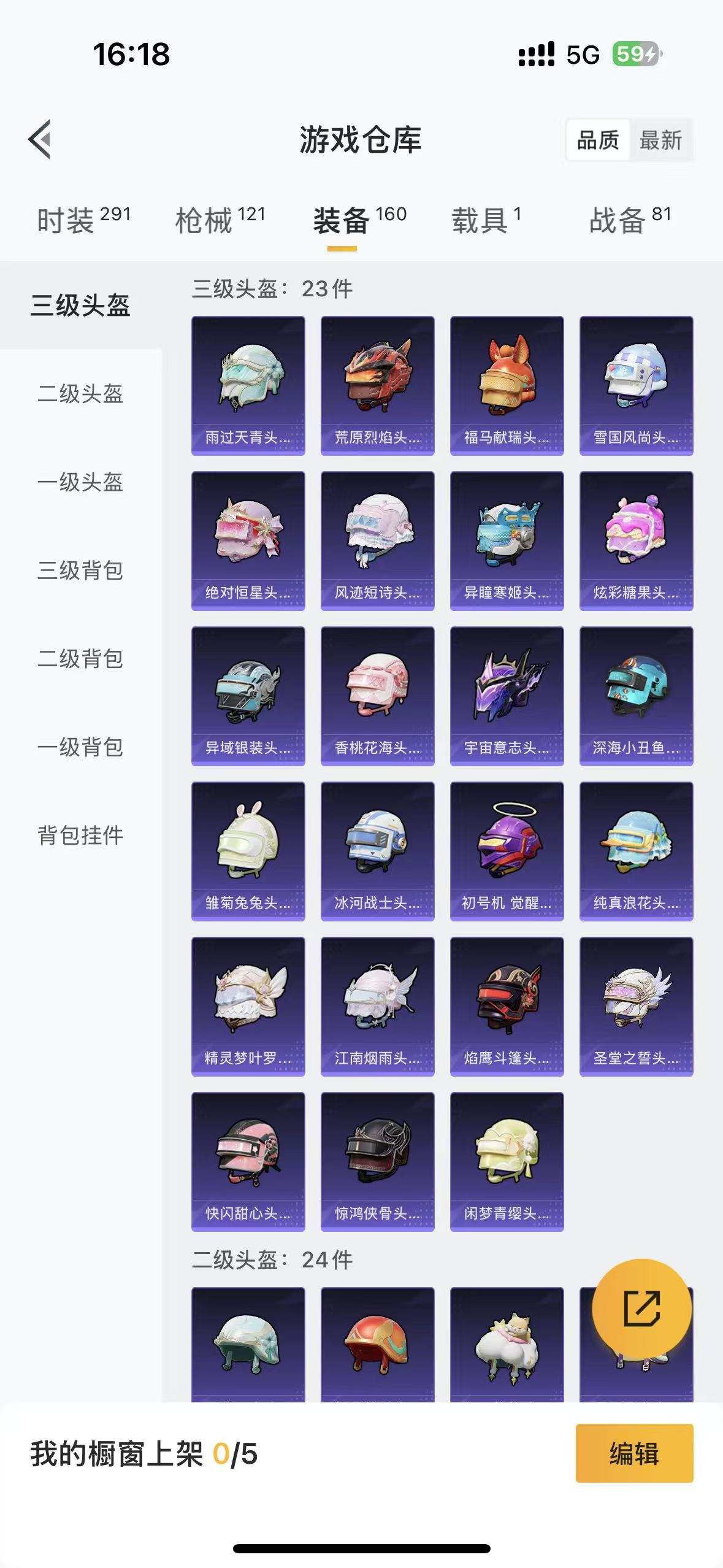Image resolution: width=723 pixels, height=1568 pixels.
Task: Tap the yellow floating share button
Action: (641, 1309)
